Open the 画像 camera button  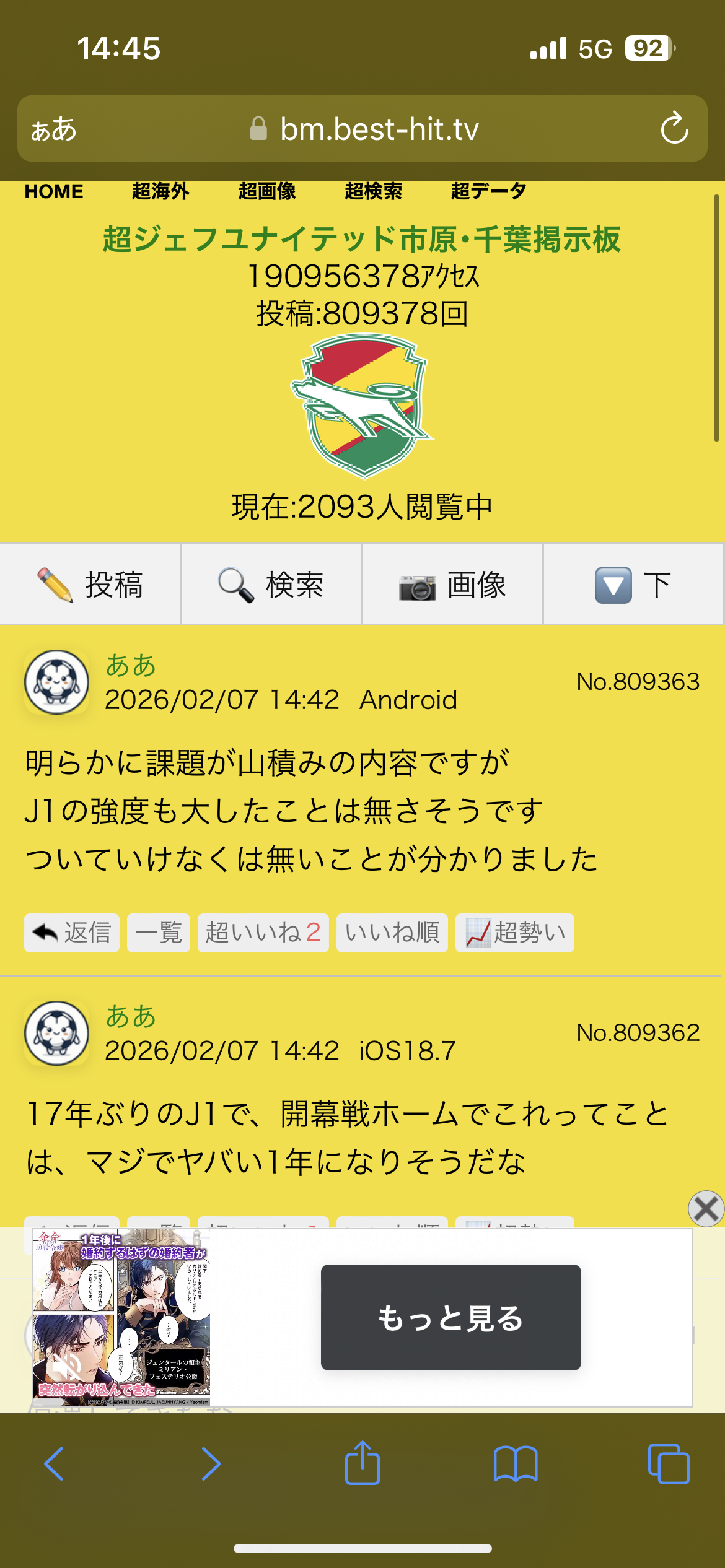tap(452, 584)
